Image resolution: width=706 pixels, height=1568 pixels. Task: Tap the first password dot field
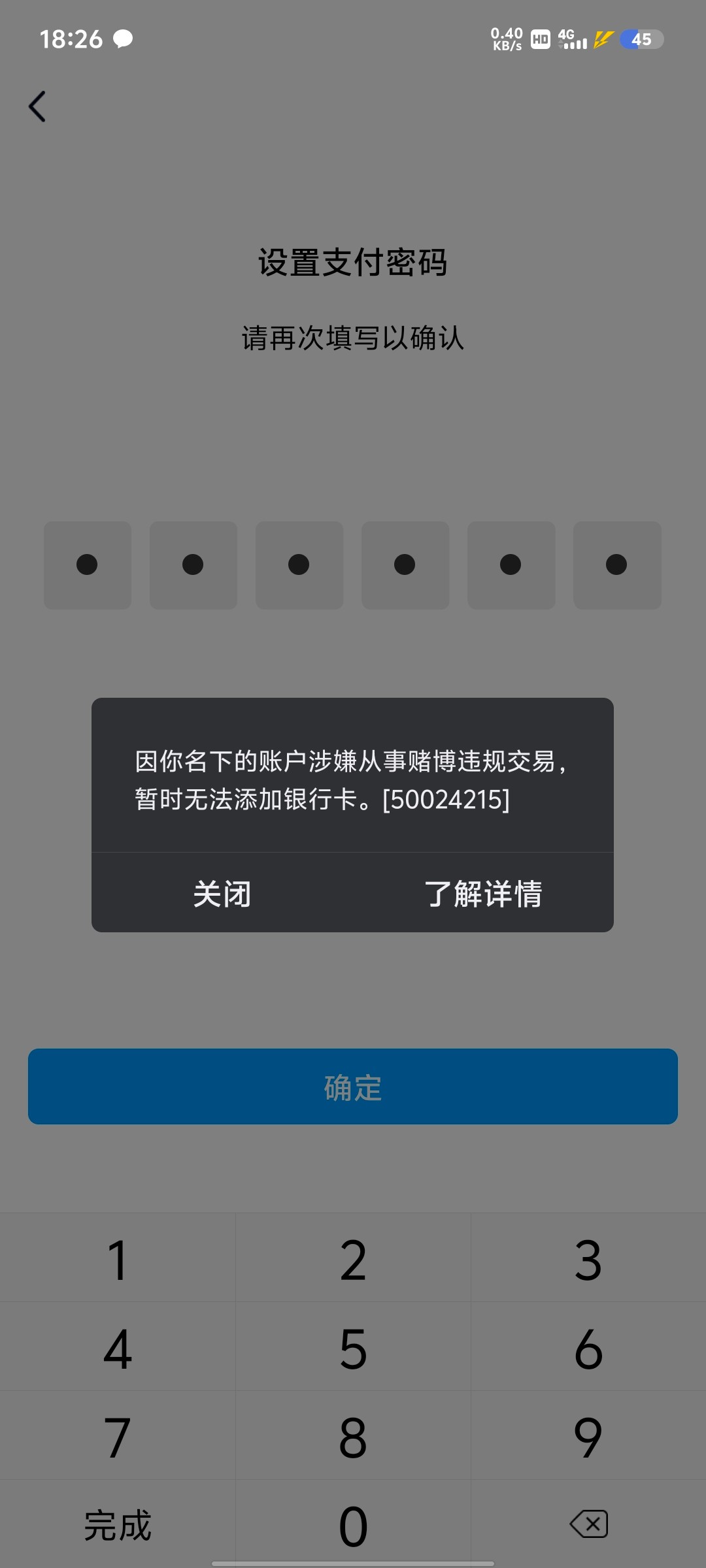coord(87,564)
